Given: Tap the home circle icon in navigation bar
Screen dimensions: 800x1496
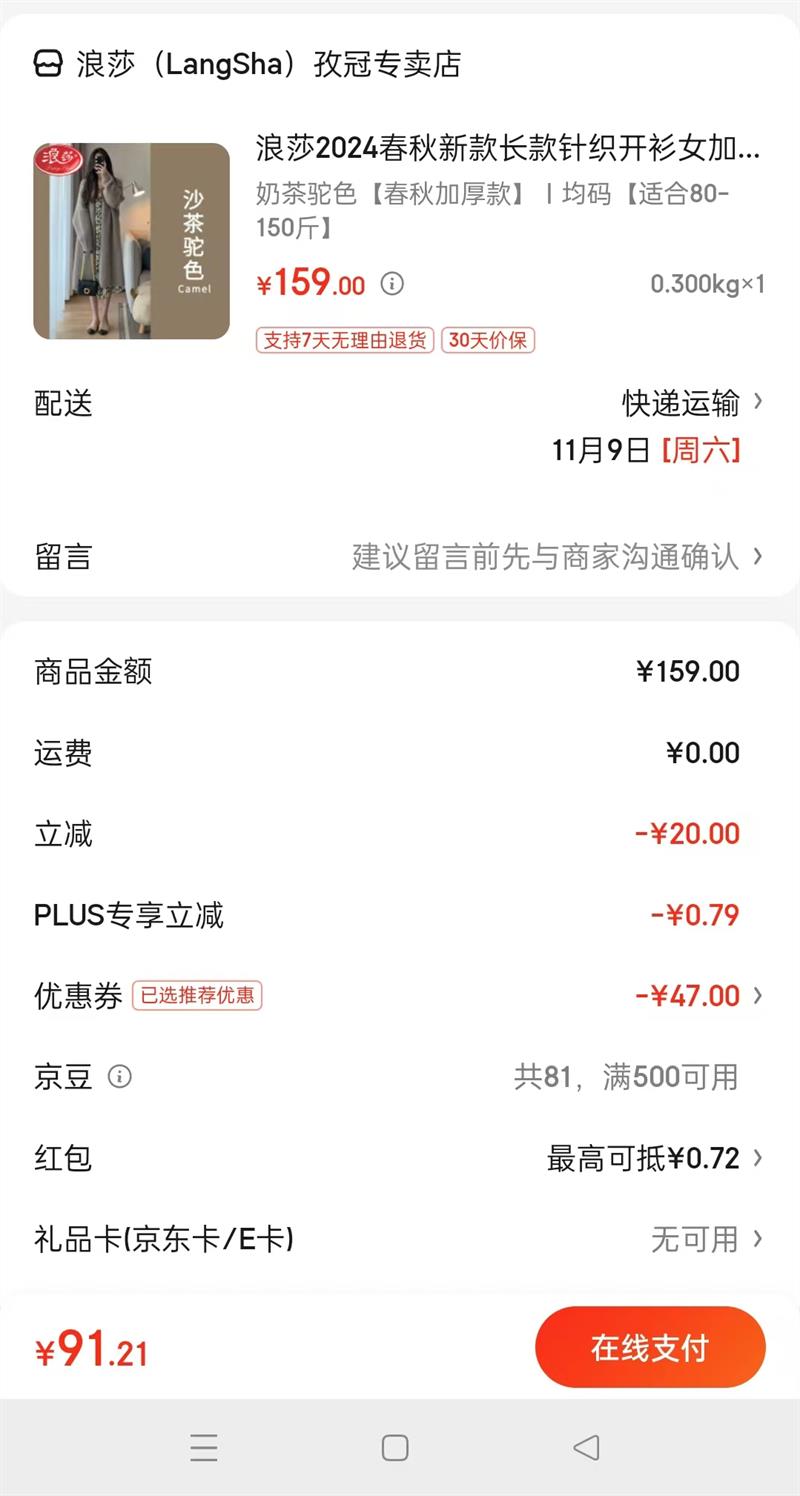Looking at the screenshot, I should point(396,1447).
